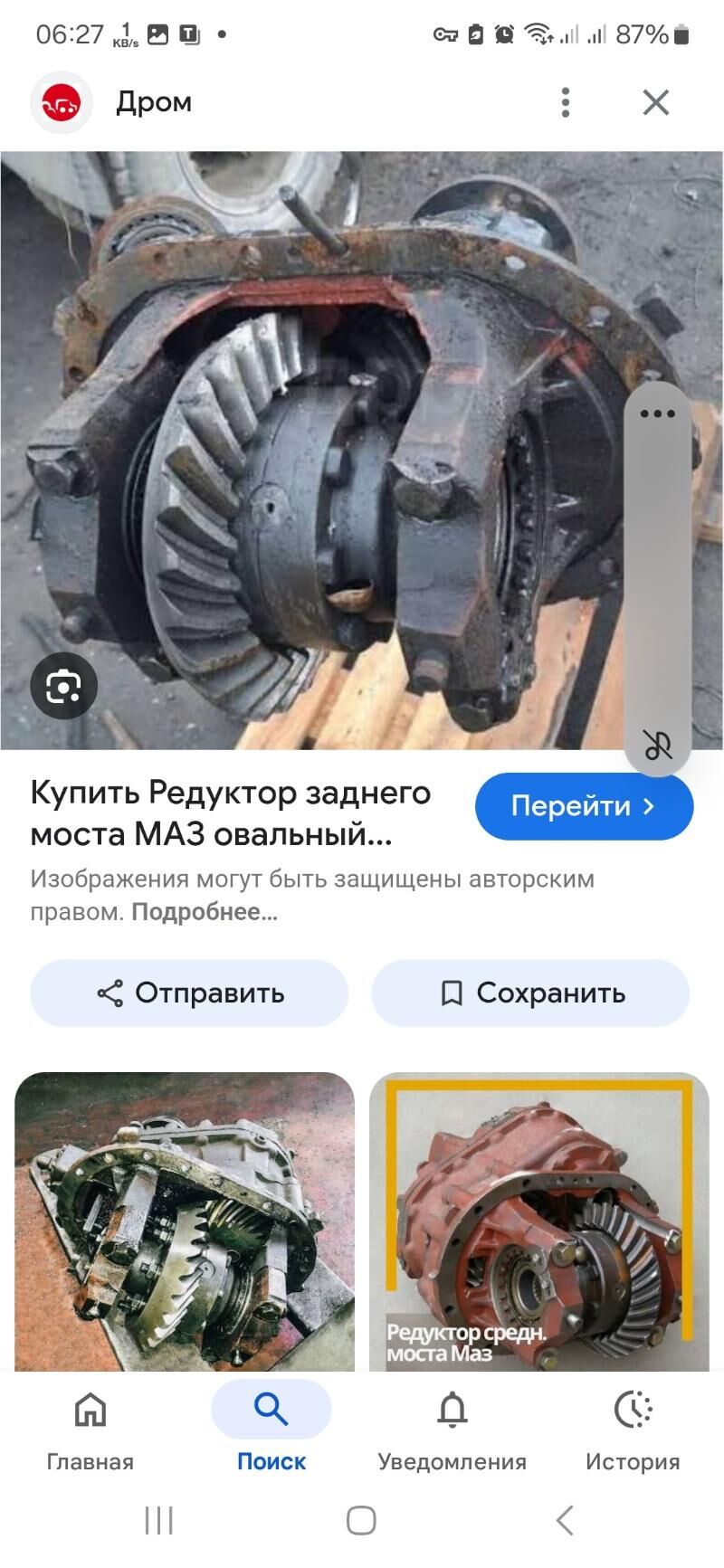Open the three-dot overflow menu
This screenshot has width=724, height=1568.
pyautogui.click(x=566, y=102)
